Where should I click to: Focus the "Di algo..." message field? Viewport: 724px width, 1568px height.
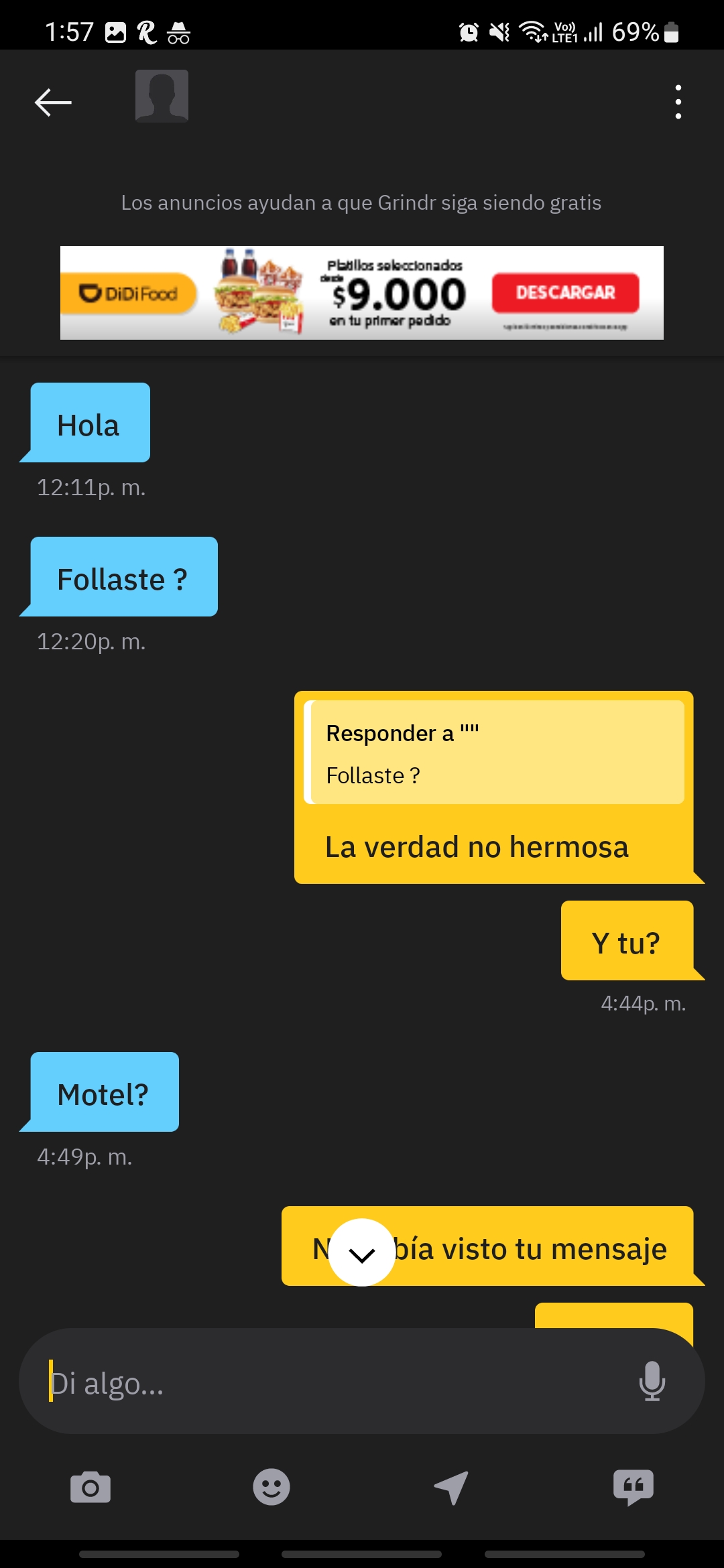[x=328, y=1381]
